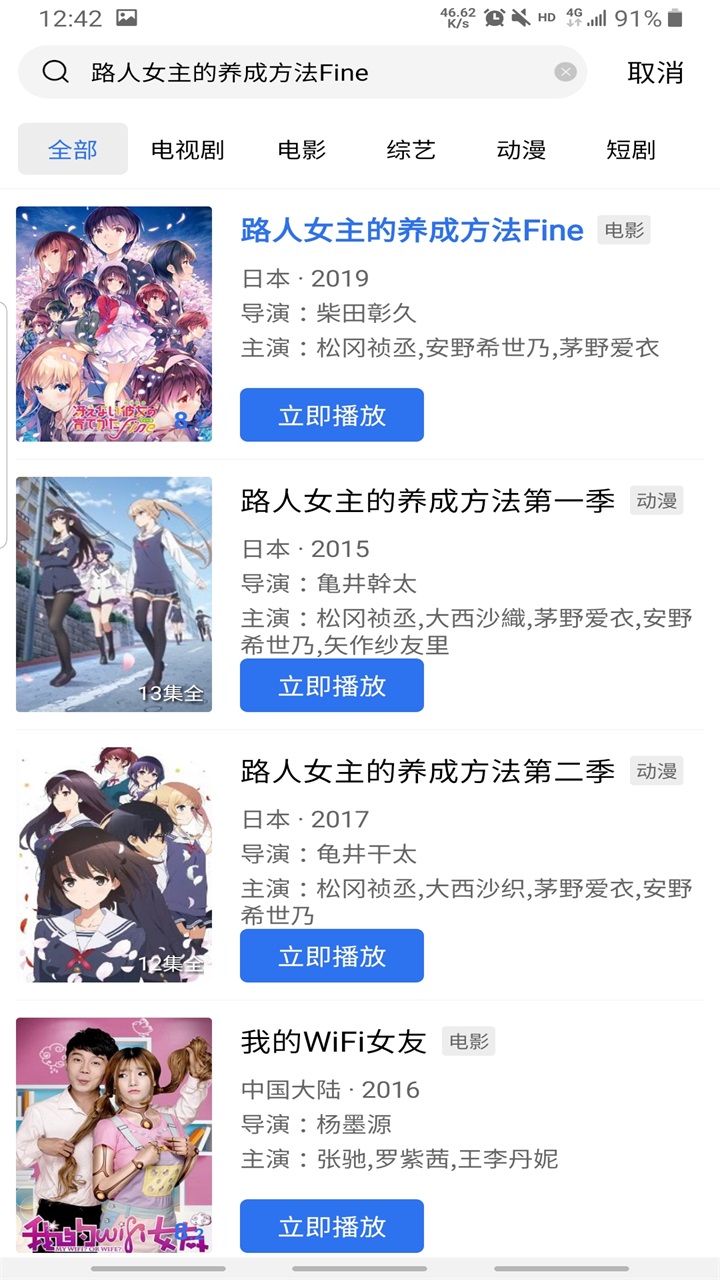This screenshot has height=1280, width=720.
Task: Select the 电影 tag beside 我的WiFi女友
Action: pyautogui.click(x=467, y=1041)
